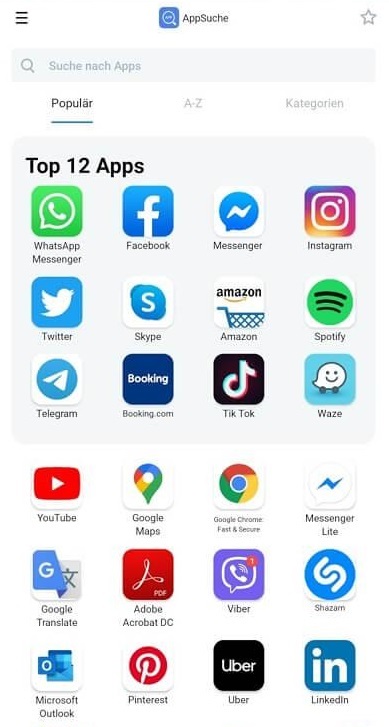Open the hamburger menu
Screen dimensions: 389x727
pyautogui.click(x=21, y=18)
